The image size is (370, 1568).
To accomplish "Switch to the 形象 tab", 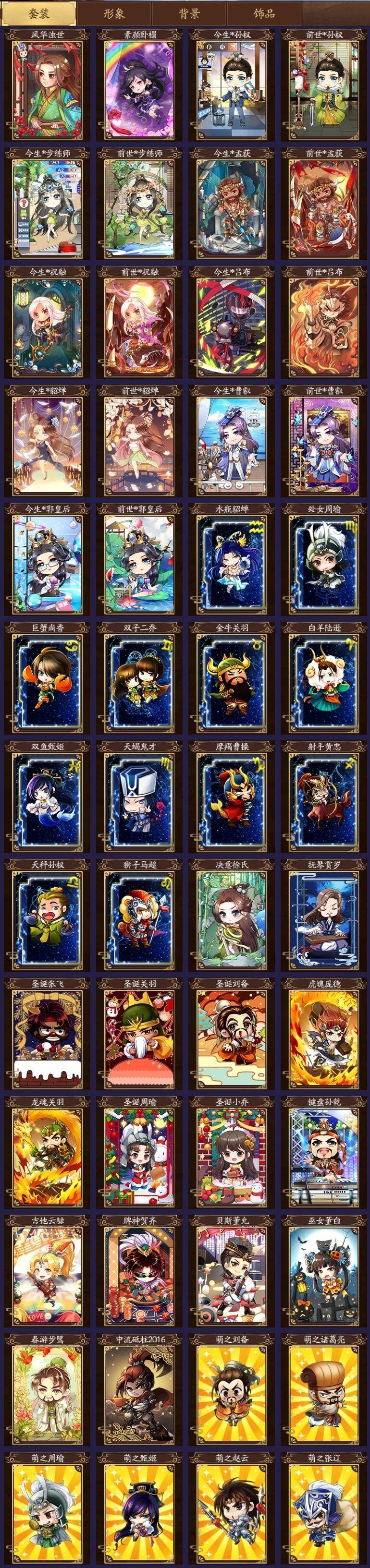I will (114, 13).
